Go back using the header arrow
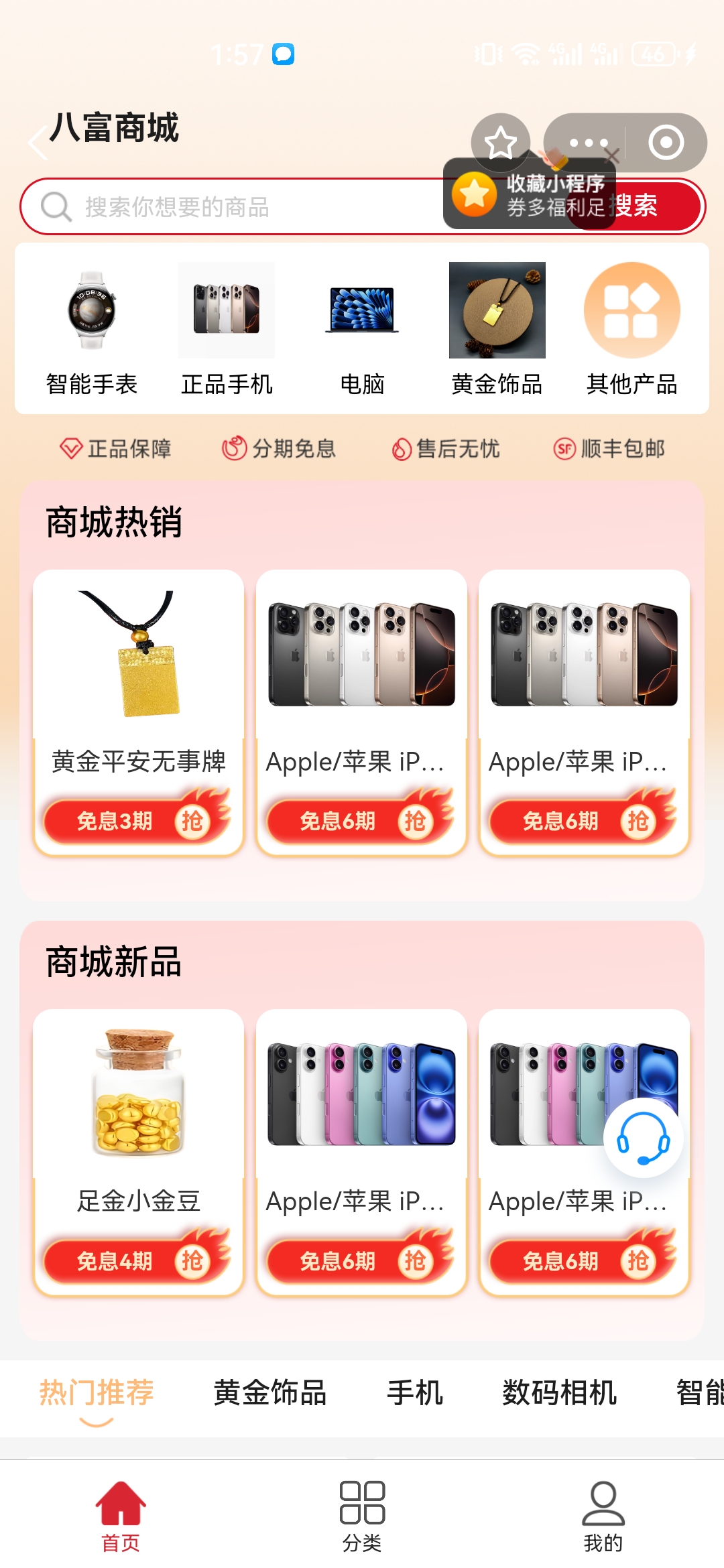 (38, 143)
